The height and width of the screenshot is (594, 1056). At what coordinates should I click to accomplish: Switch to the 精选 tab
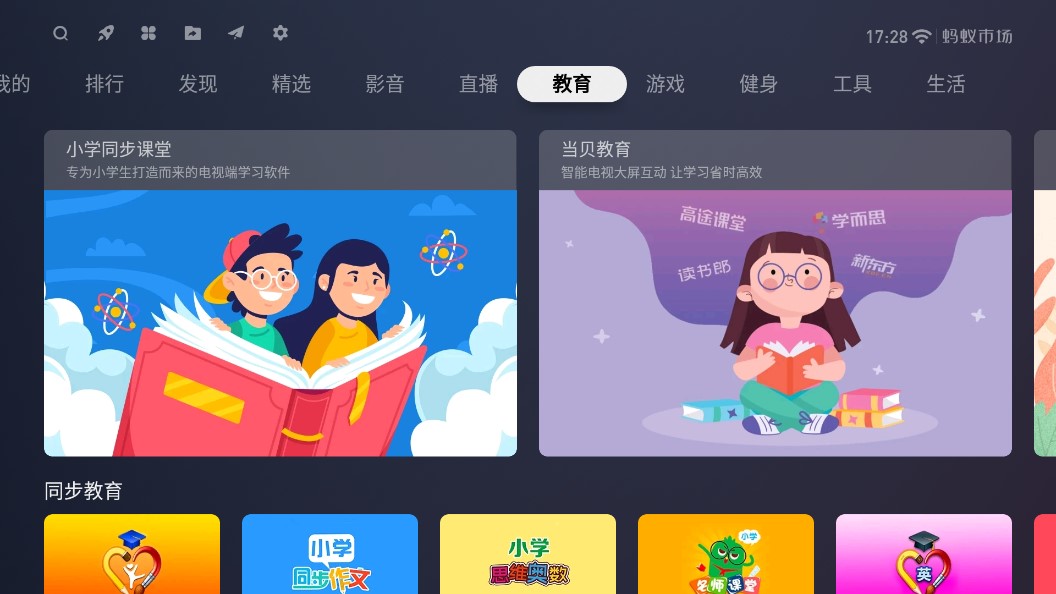pyautogui.click(x=291, y=84)
